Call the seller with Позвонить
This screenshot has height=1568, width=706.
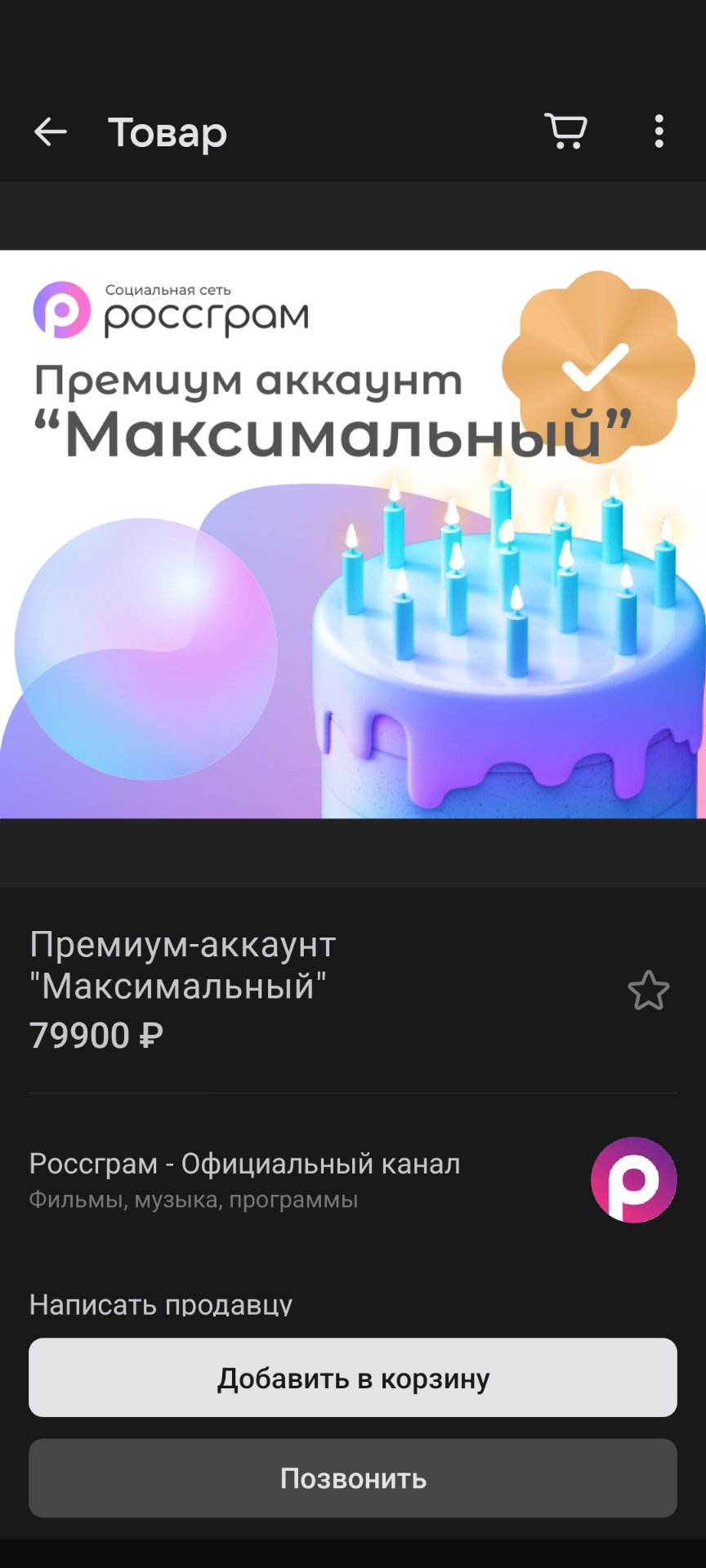pyautogui.click(x=353, y=1478)
